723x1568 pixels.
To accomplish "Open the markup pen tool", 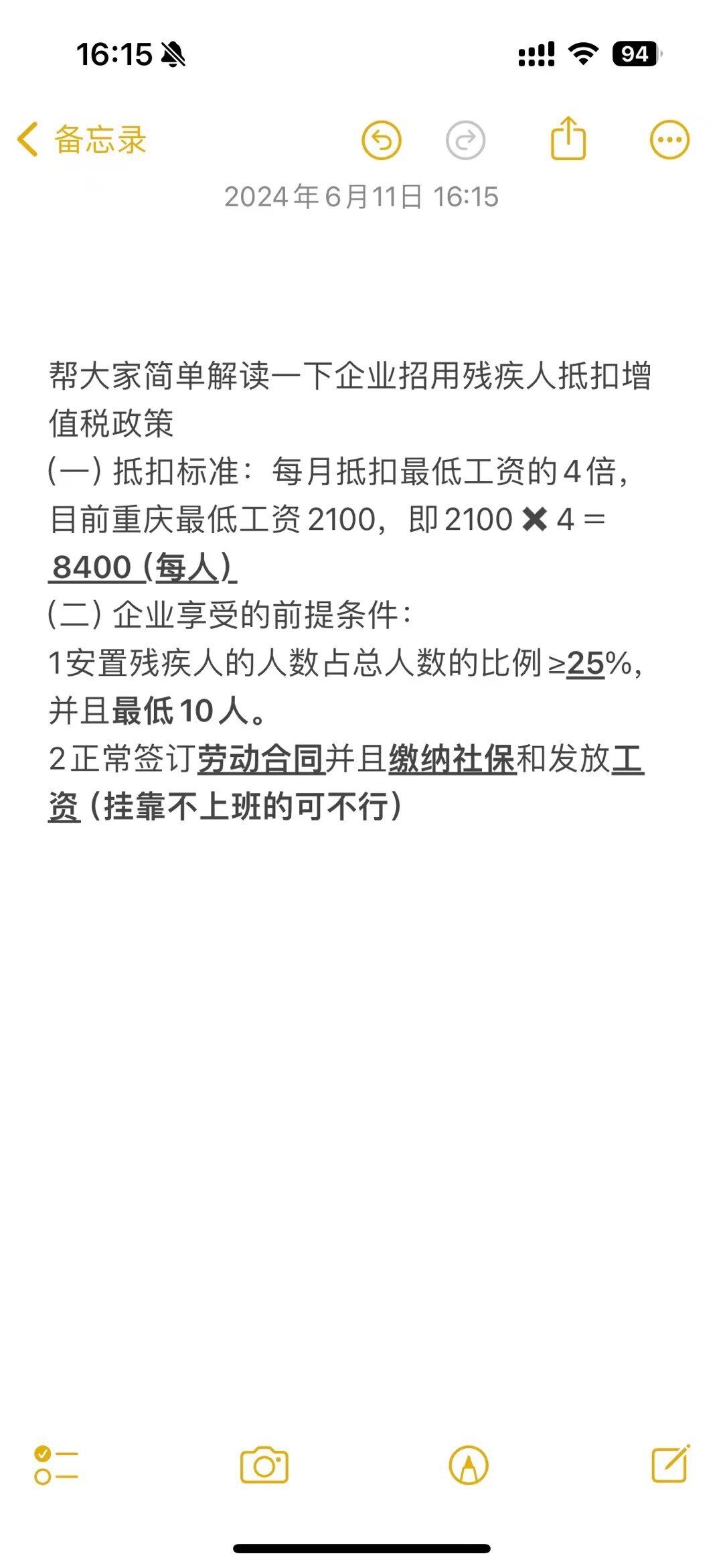I will (x=469, y=1466).
